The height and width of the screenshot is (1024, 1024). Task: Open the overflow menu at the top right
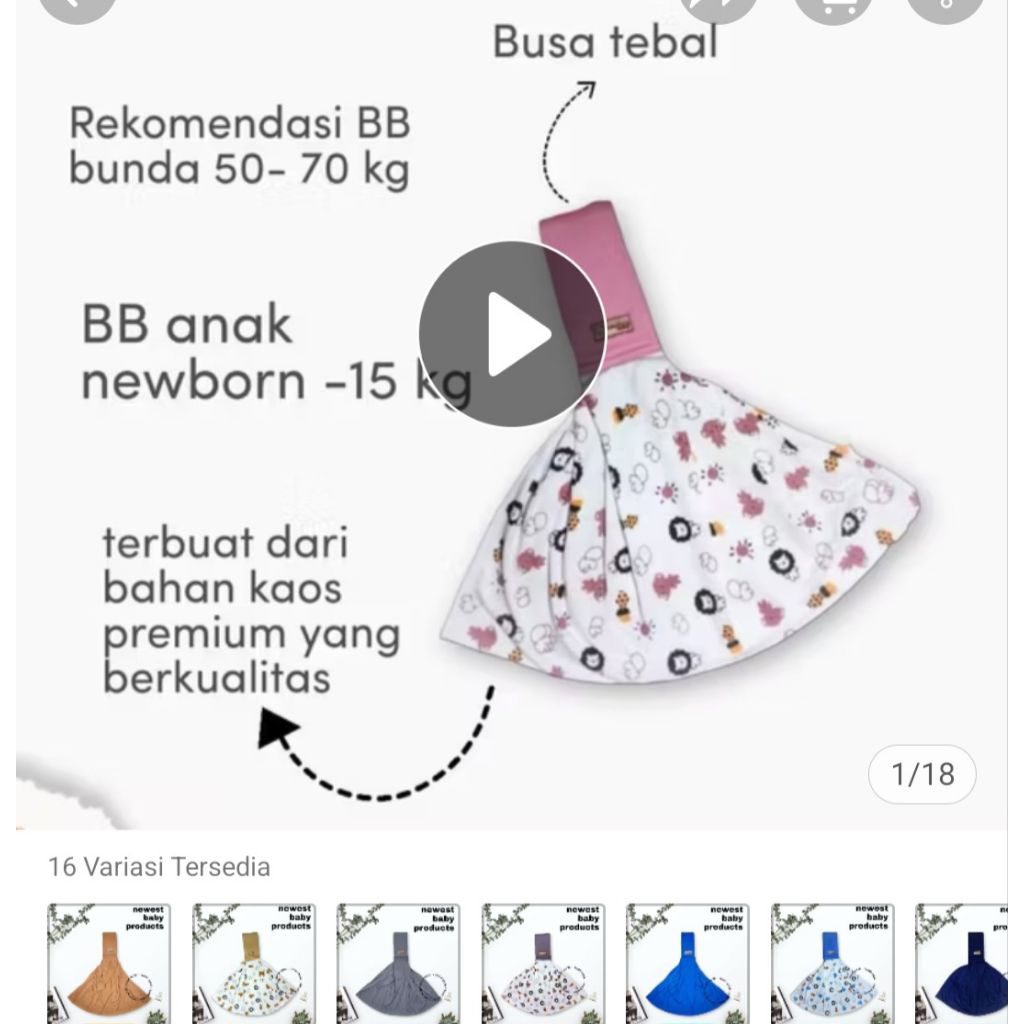click(x=946, y=8)
